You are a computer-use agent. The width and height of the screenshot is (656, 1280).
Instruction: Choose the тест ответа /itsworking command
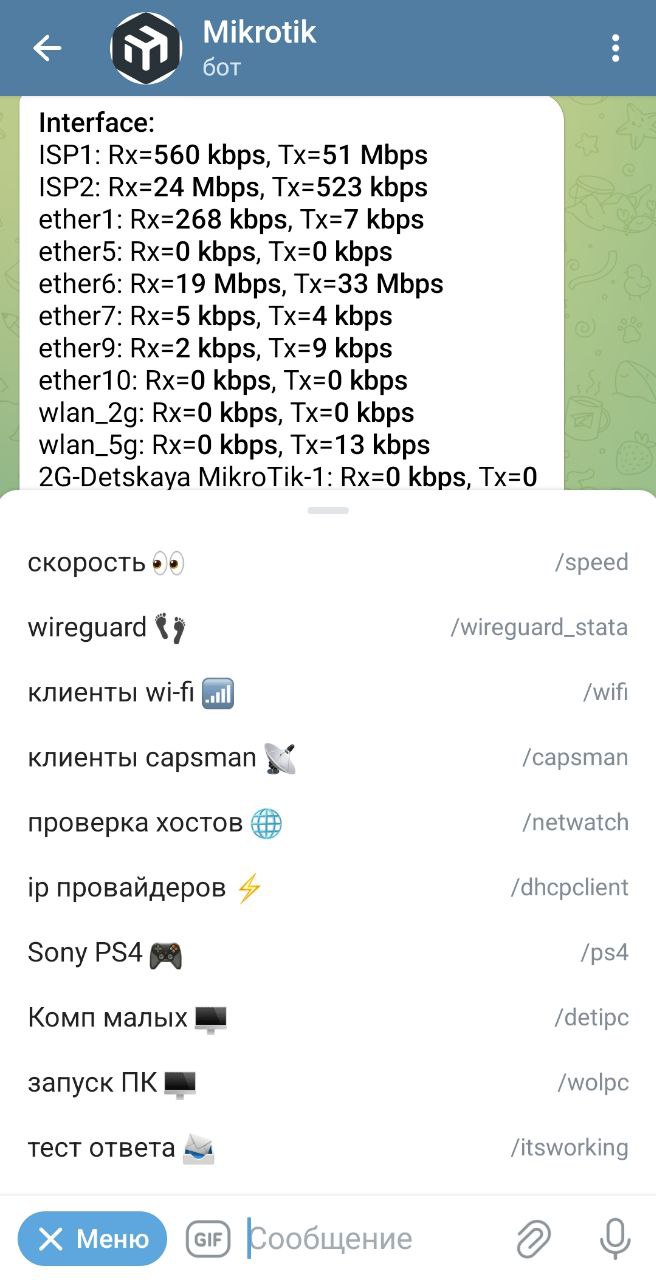click(x=328, y=1147)
